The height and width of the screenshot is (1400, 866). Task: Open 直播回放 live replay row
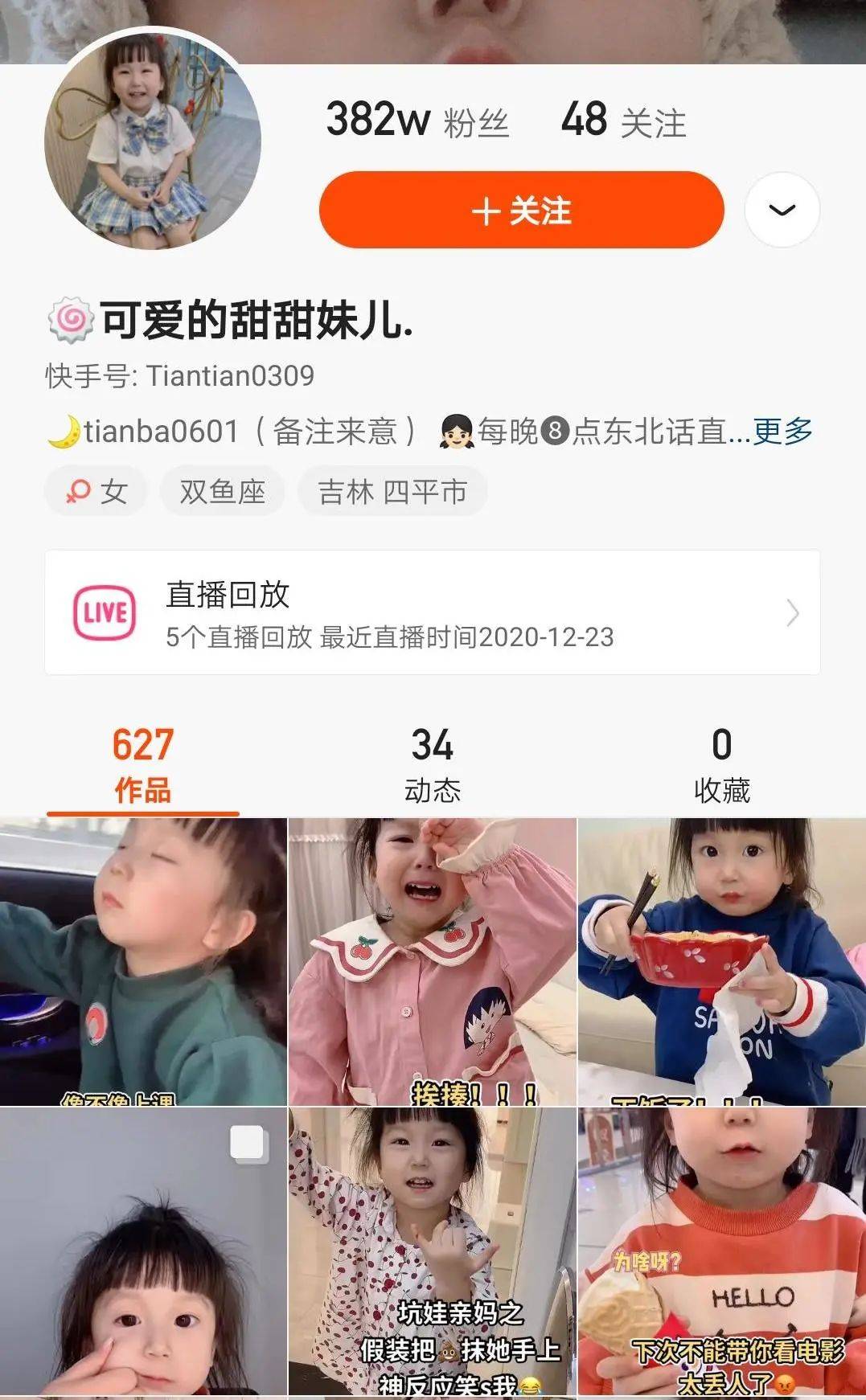tap(433, 613)
